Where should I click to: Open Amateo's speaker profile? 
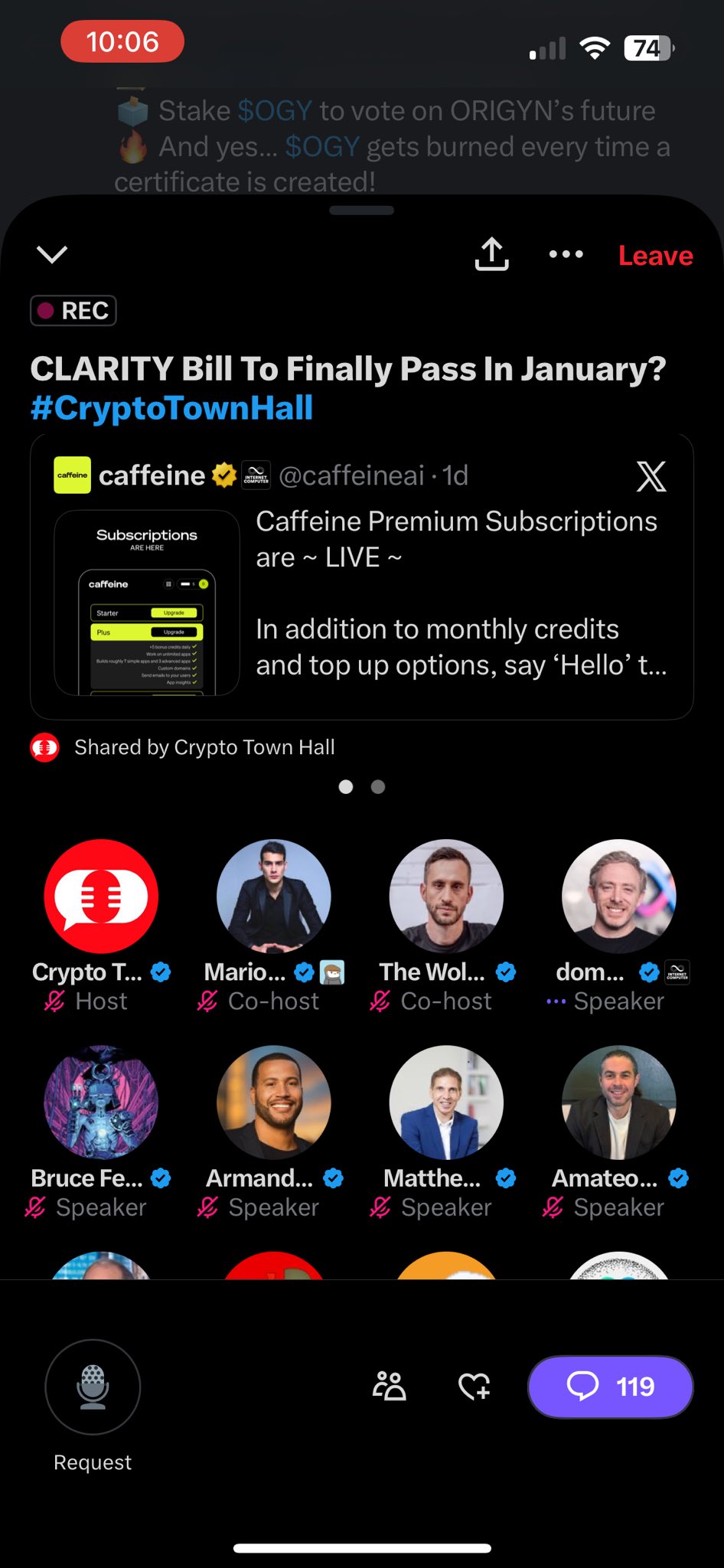(x=619, y=1102)
